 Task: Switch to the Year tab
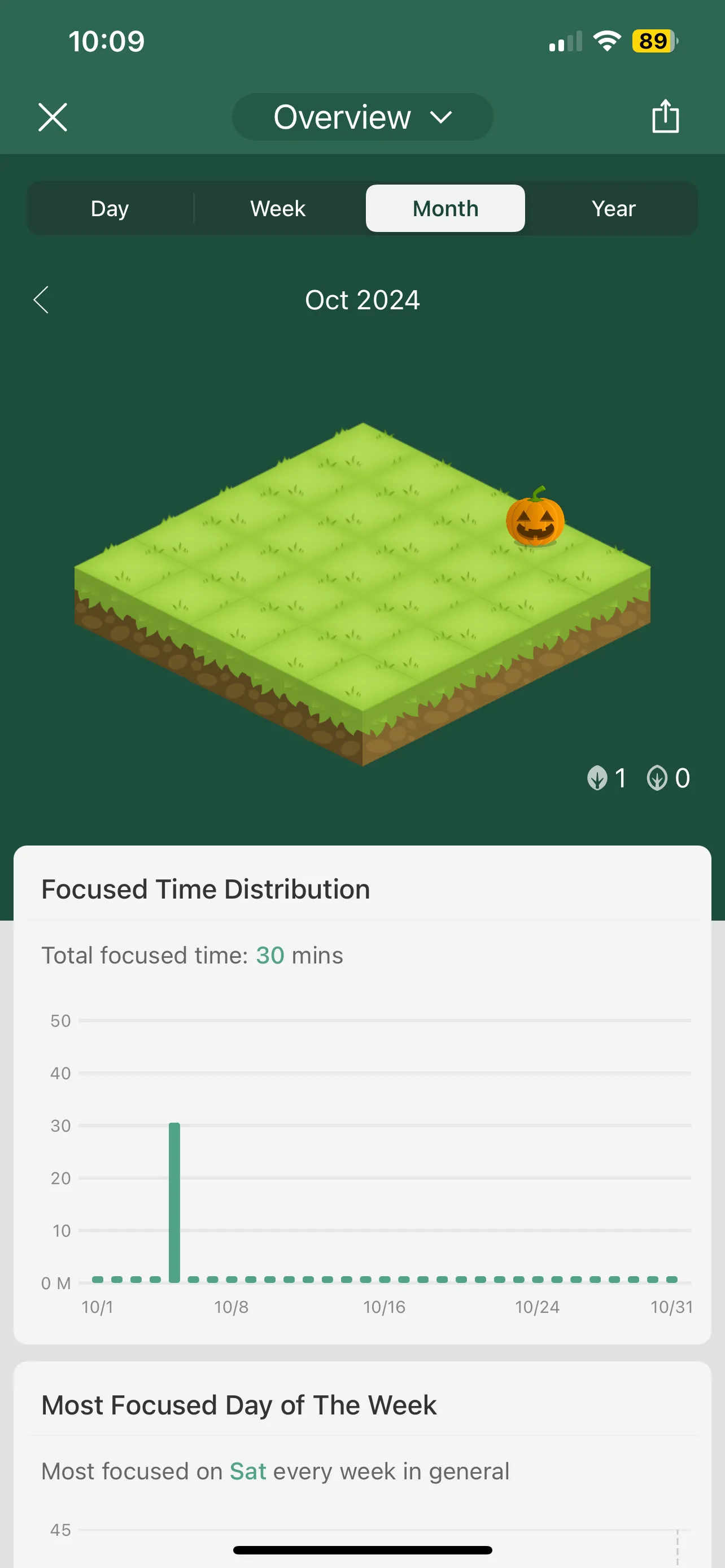pos(613,209)
